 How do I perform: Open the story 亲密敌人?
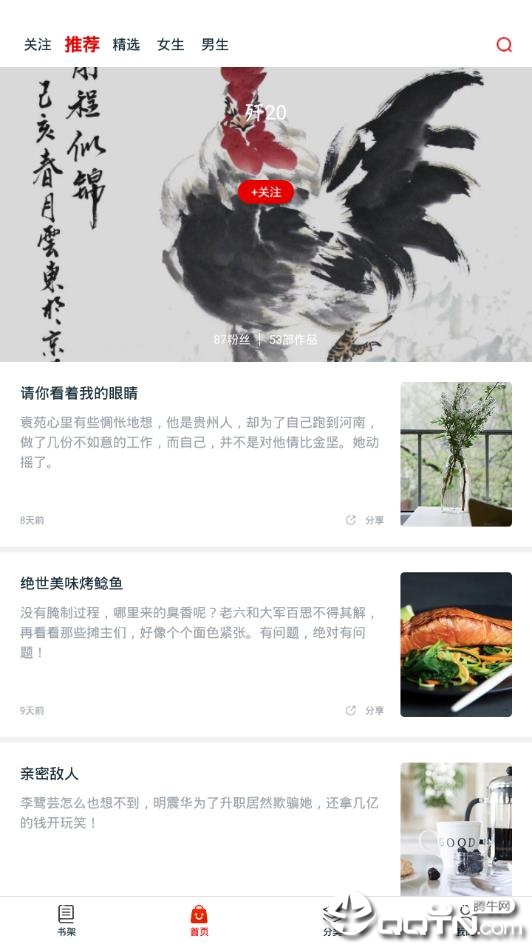click(x=49, y=774)
